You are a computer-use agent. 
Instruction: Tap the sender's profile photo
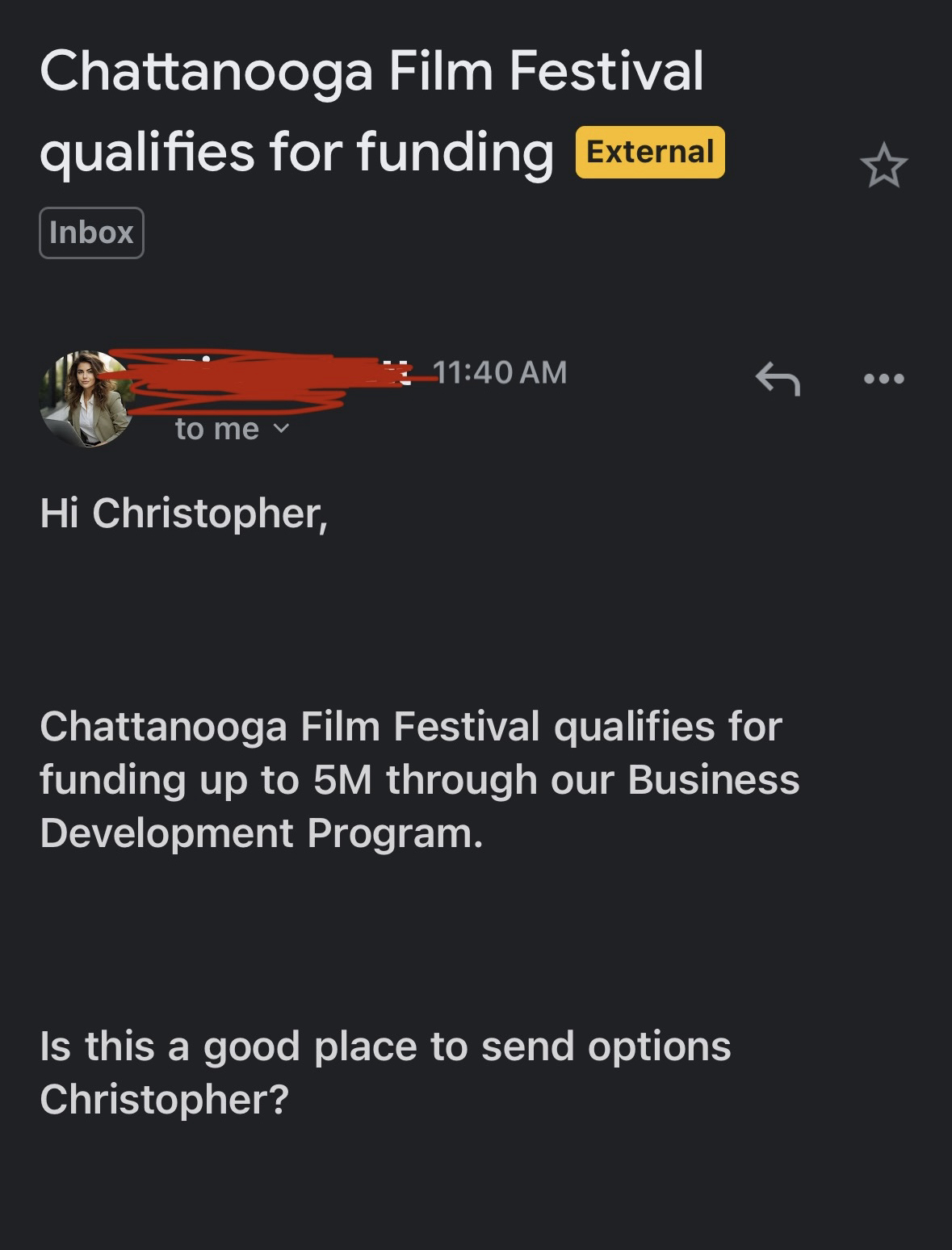pyautogui.click(x=86, y=399)
